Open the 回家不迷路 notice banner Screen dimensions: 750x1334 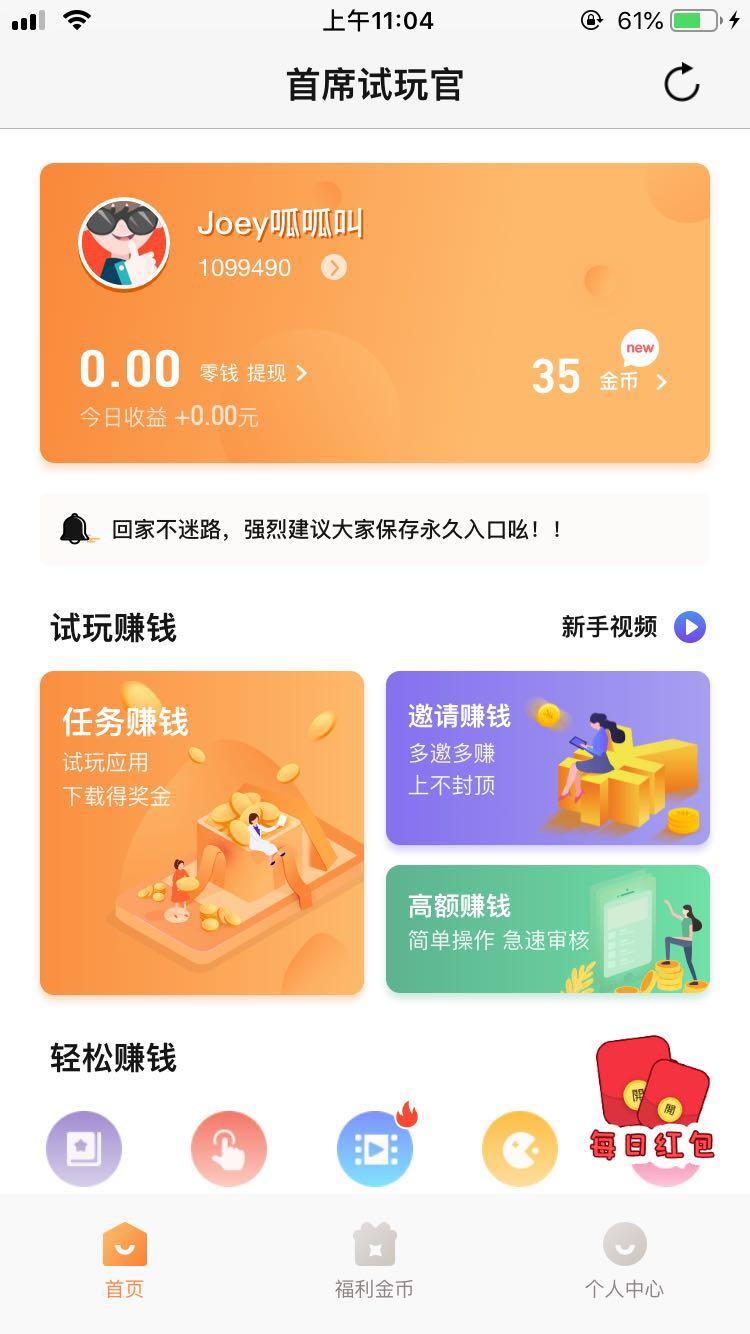point(375,529)
